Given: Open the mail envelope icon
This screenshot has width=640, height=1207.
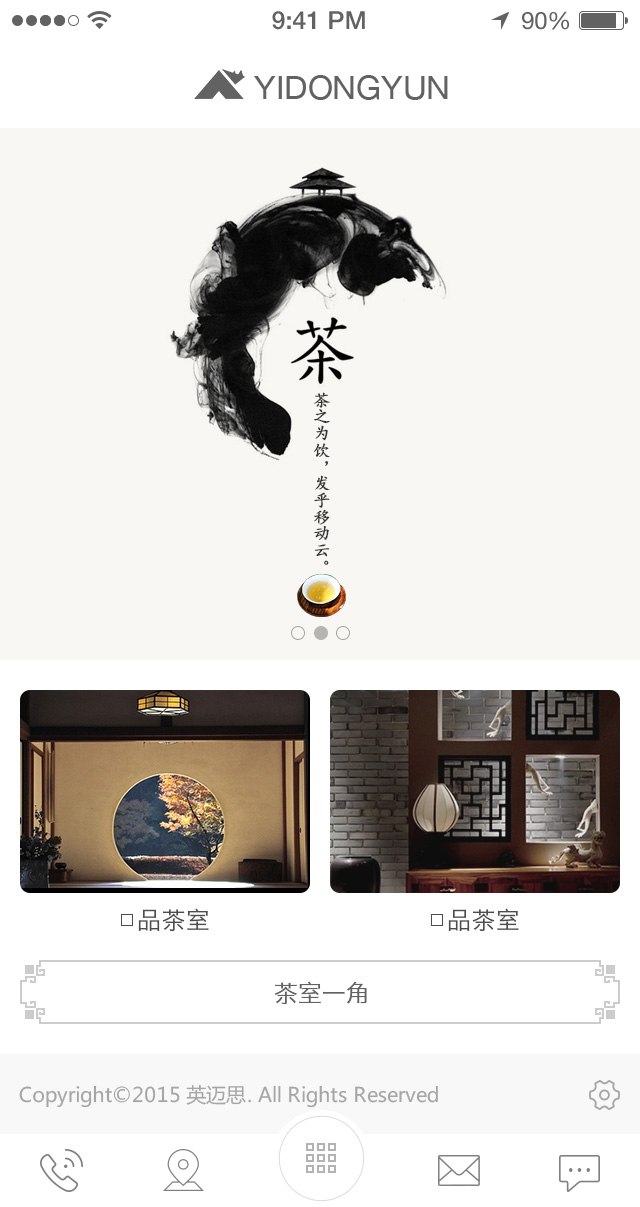Looking at the screenshot, I should pos(459,1170).
